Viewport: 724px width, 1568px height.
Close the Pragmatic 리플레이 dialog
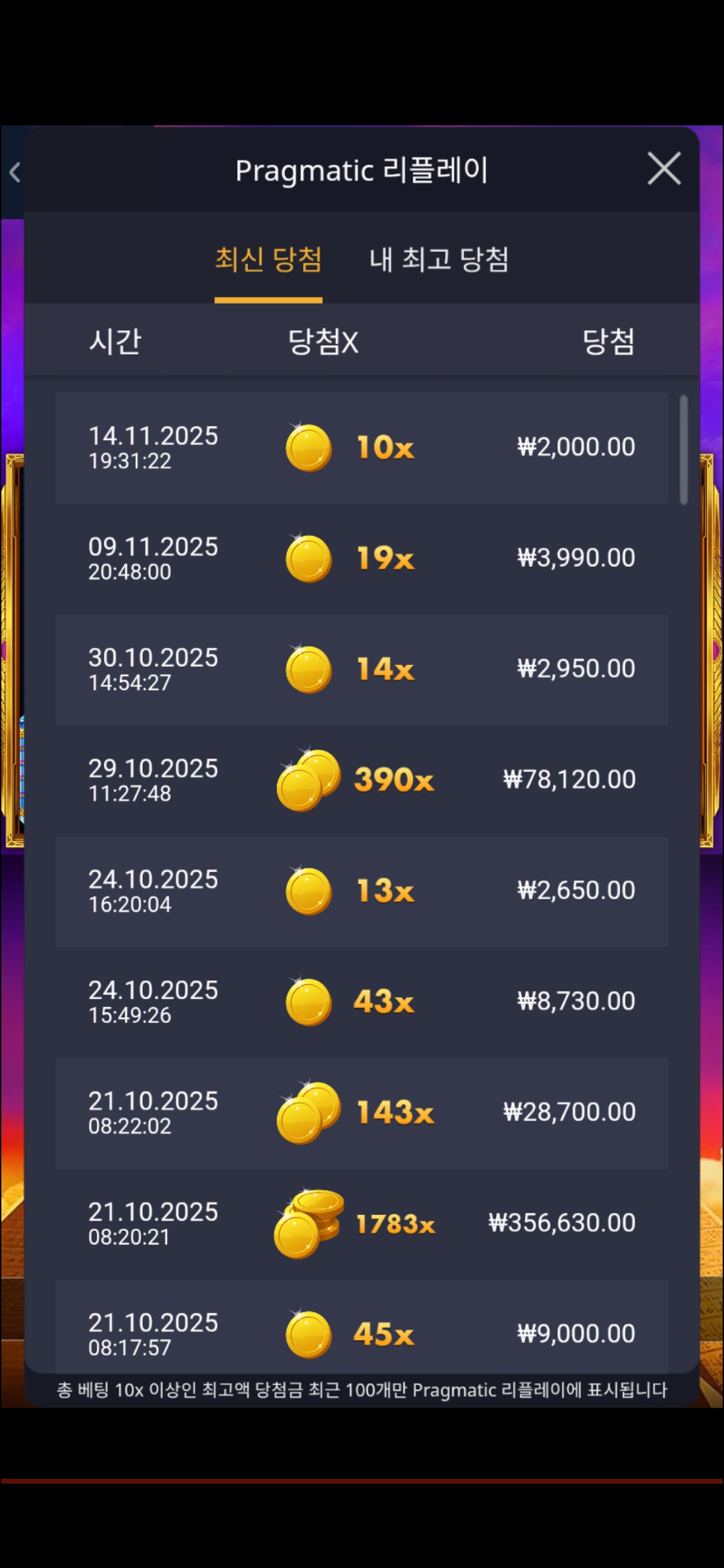click(x=664, y=168)
